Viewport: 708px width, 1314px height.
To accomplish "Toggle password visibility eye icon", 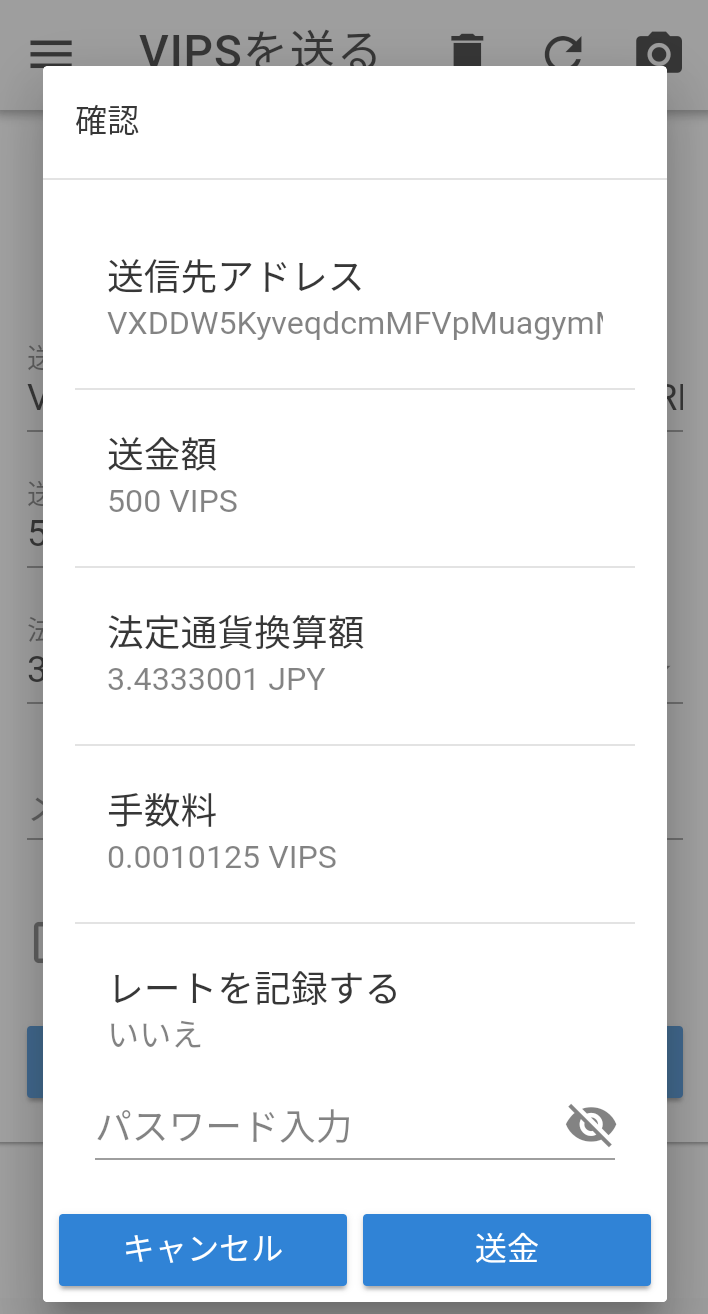I will tap(590, 1125).
